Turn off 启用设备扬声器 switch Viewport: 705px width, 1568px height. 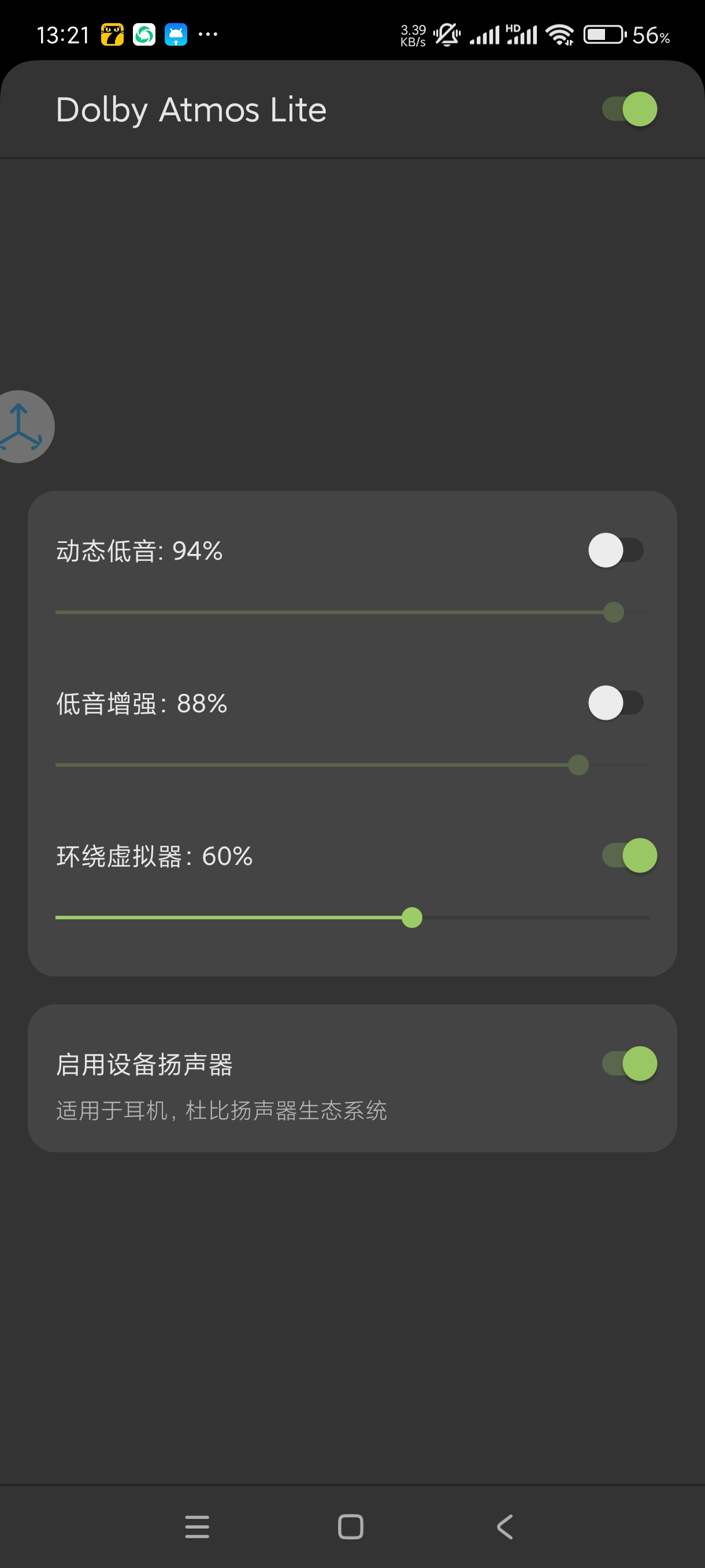pos(629,1064)
